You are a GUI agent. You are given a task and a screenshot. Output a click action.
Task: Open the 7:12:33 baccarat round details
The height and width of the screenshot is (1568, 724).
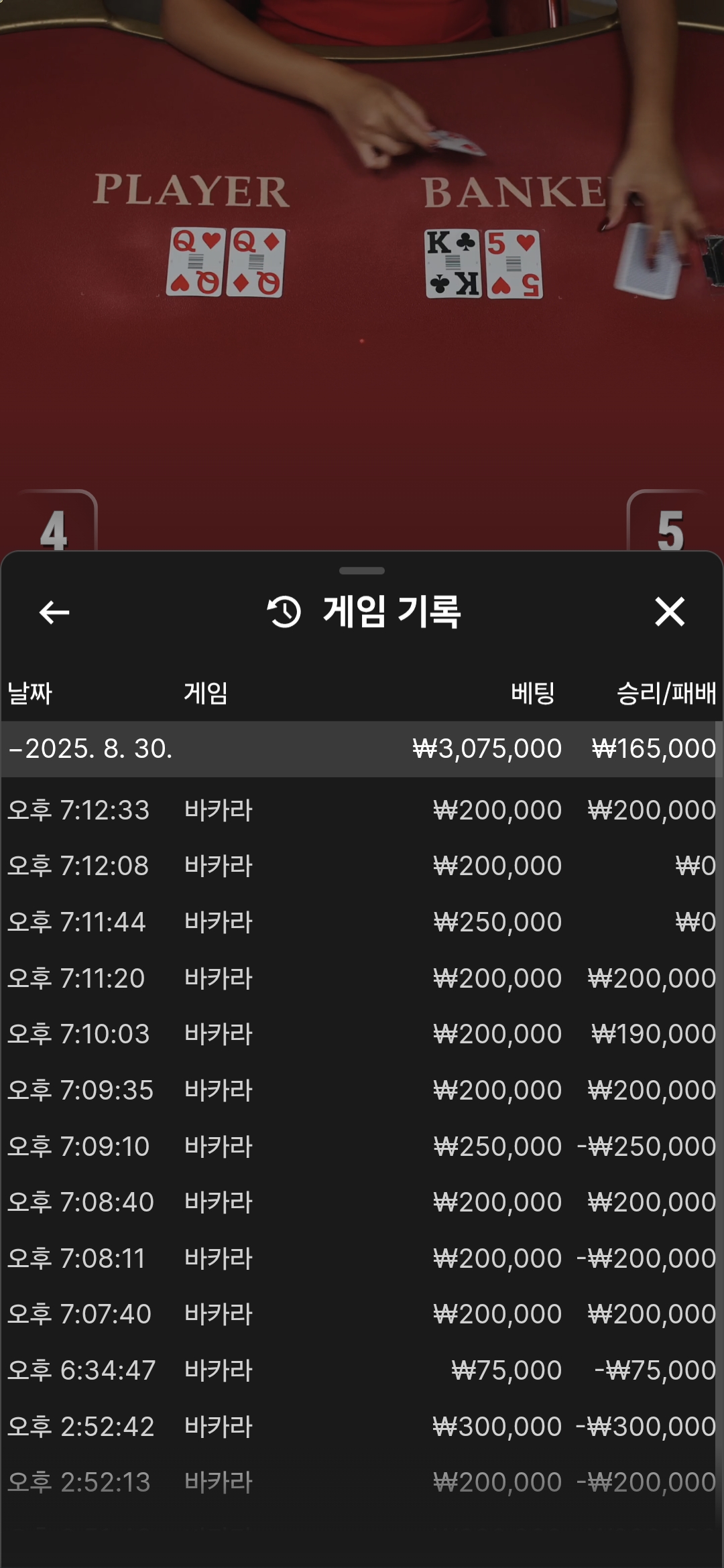click(362, 810)
